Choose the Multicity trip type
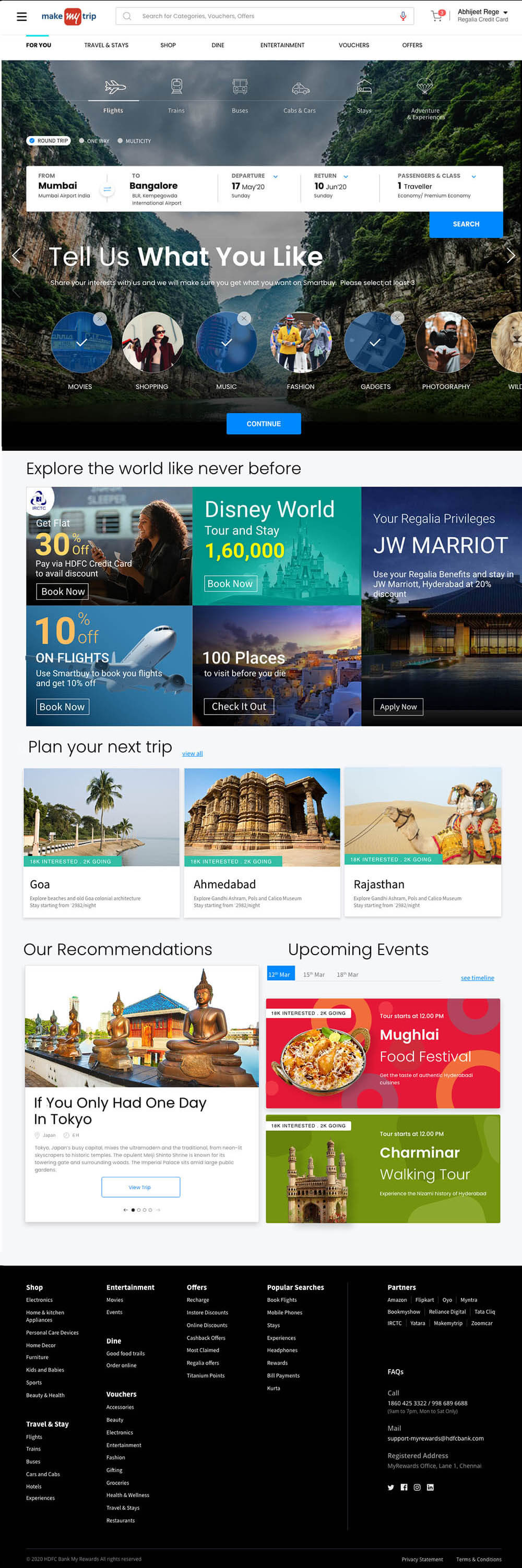522x1568 pixels. point(135,141)
